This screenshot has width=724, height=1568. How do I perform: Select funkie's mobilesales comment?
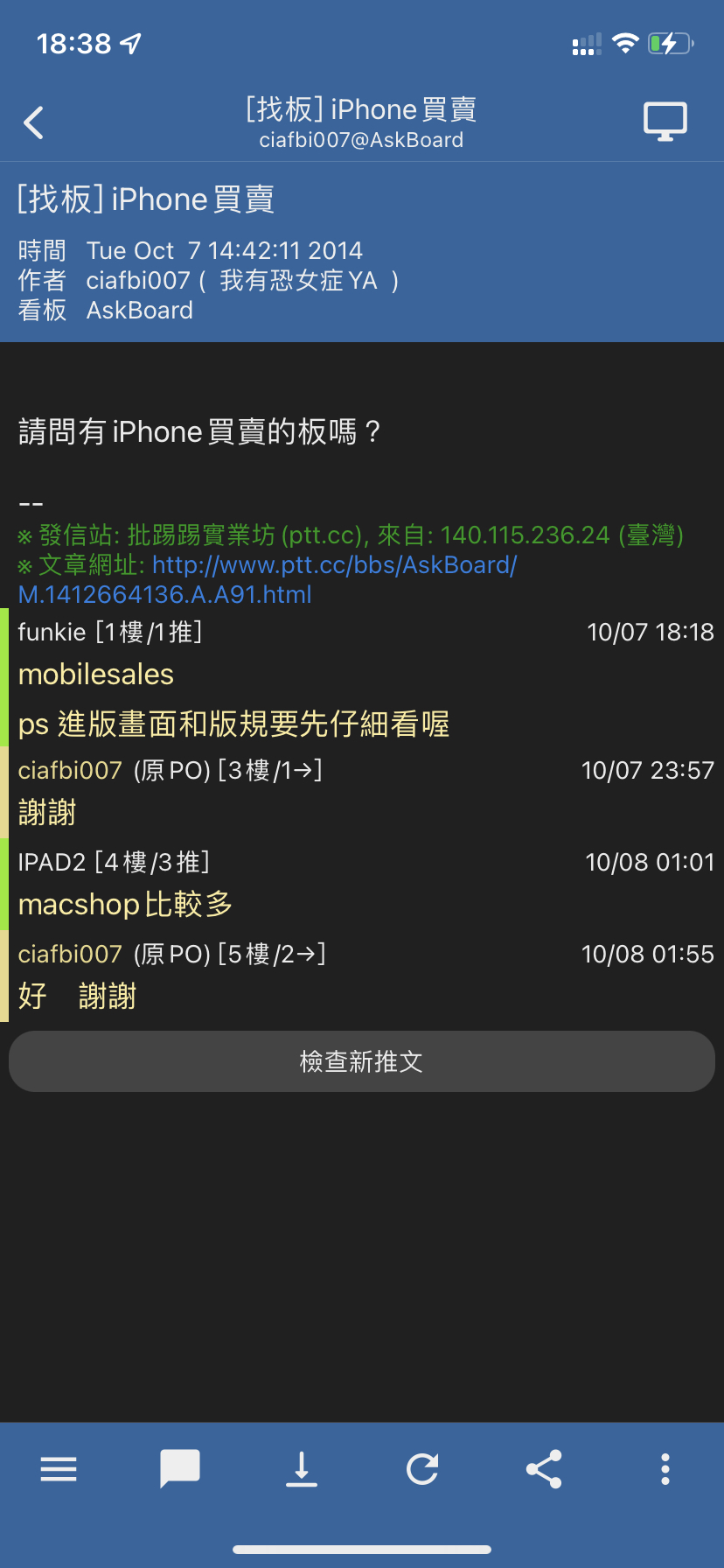96,675
